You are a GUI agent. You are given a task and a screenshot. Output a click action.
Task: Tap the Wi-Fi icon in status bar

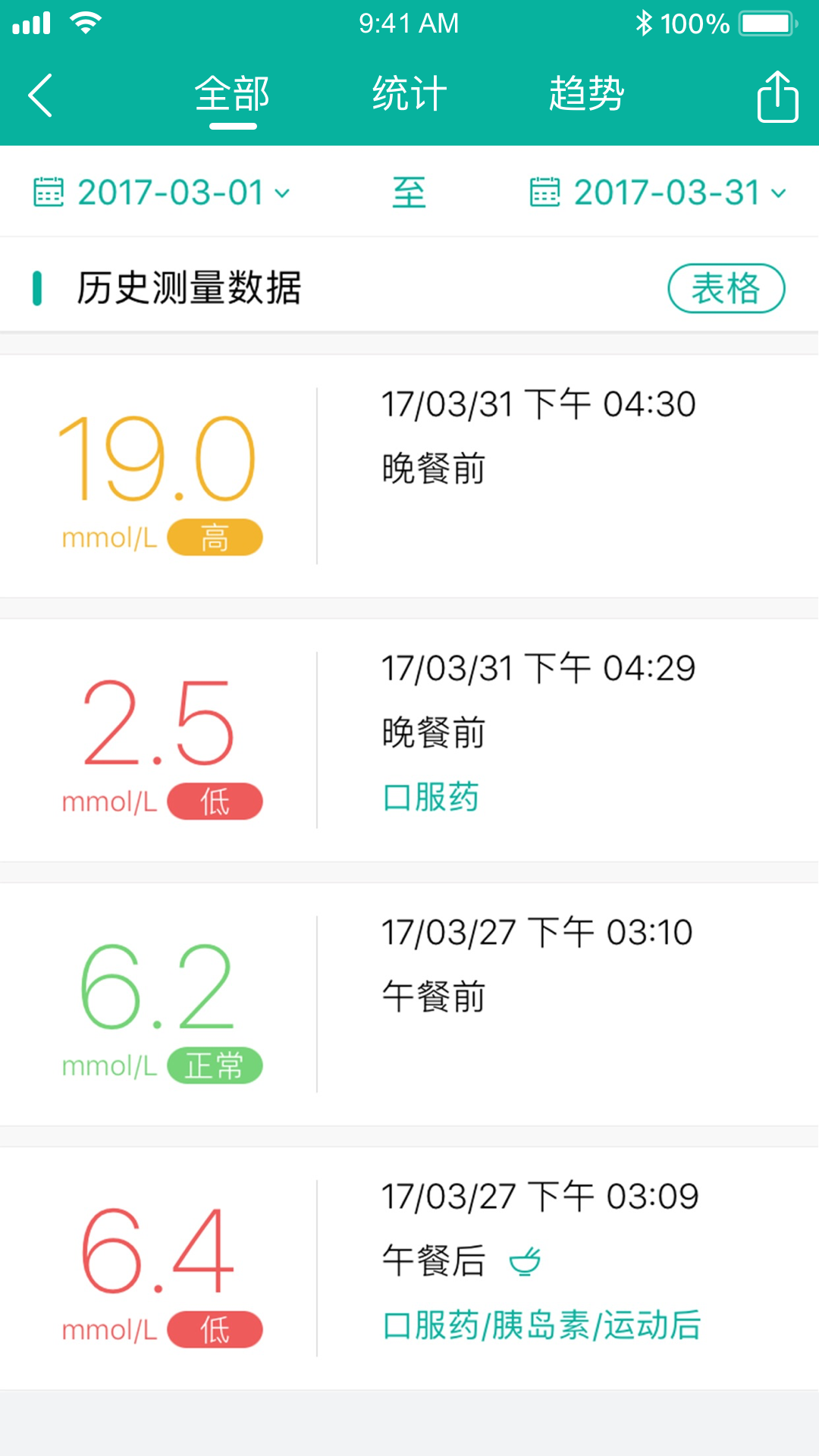pyautogui.click(x=86, y=23)
